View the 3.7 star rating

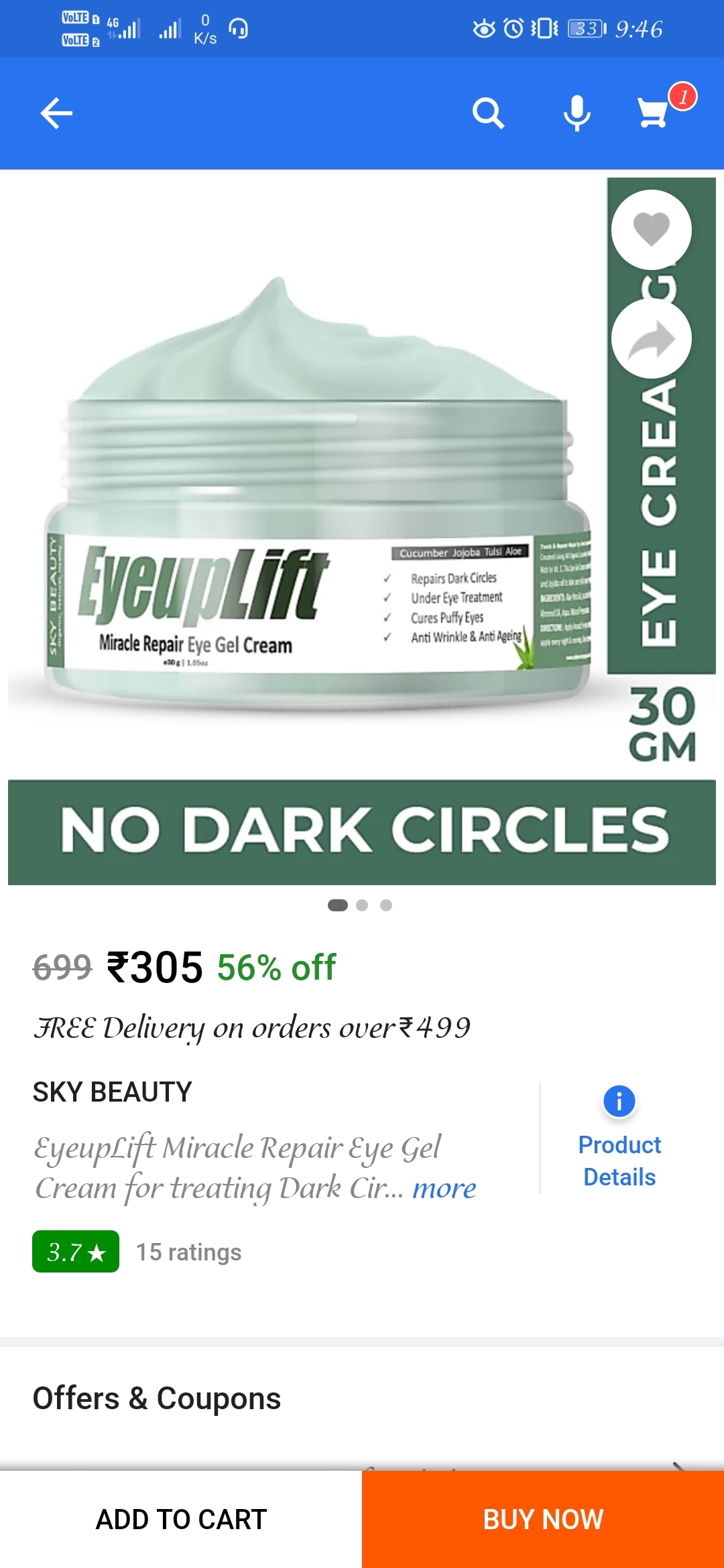click(76, 1252)
